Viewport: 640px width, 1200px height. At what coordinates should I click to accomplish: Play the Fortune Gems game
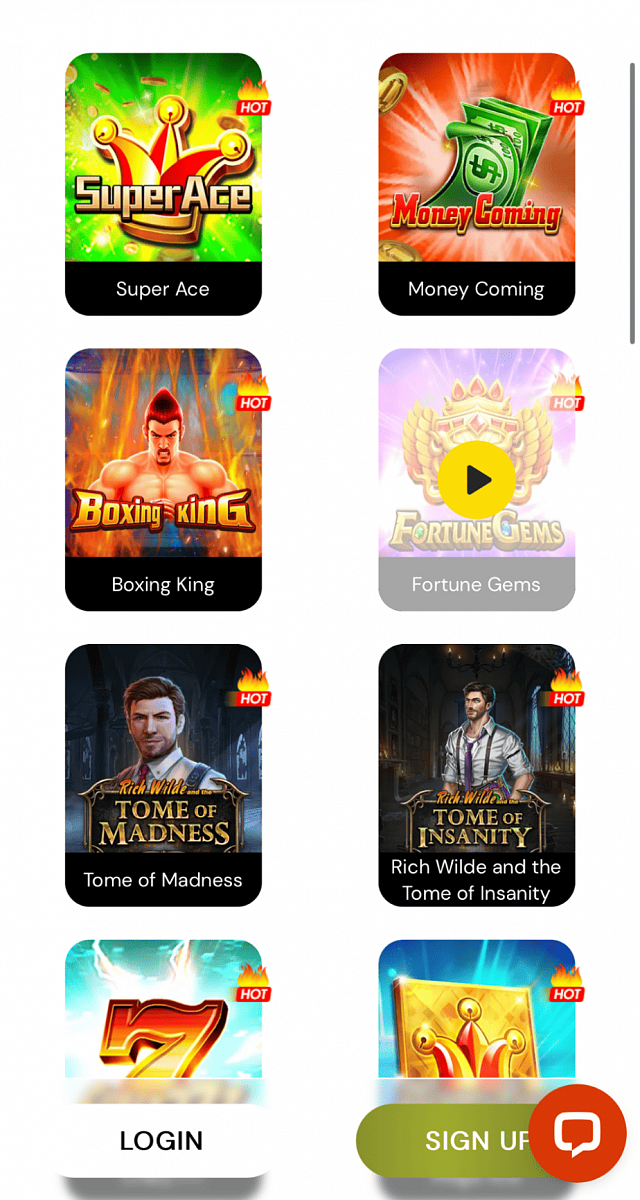click(x=477, y=480)
